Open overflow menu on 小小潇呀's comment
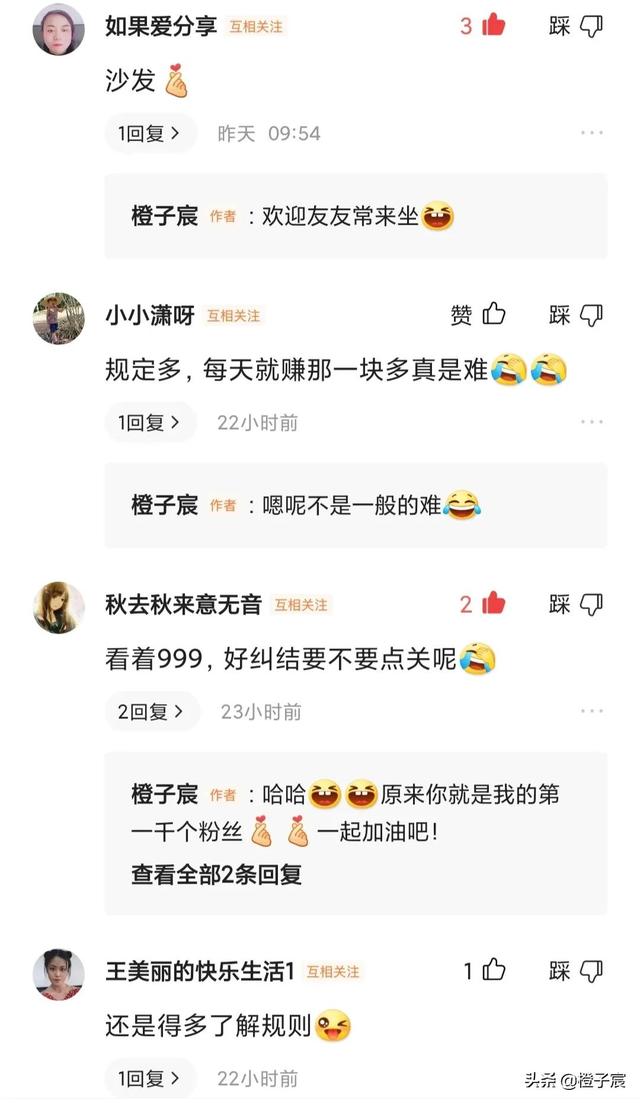Viewport: 640px width, 1103px height. [x=591, y=422]
